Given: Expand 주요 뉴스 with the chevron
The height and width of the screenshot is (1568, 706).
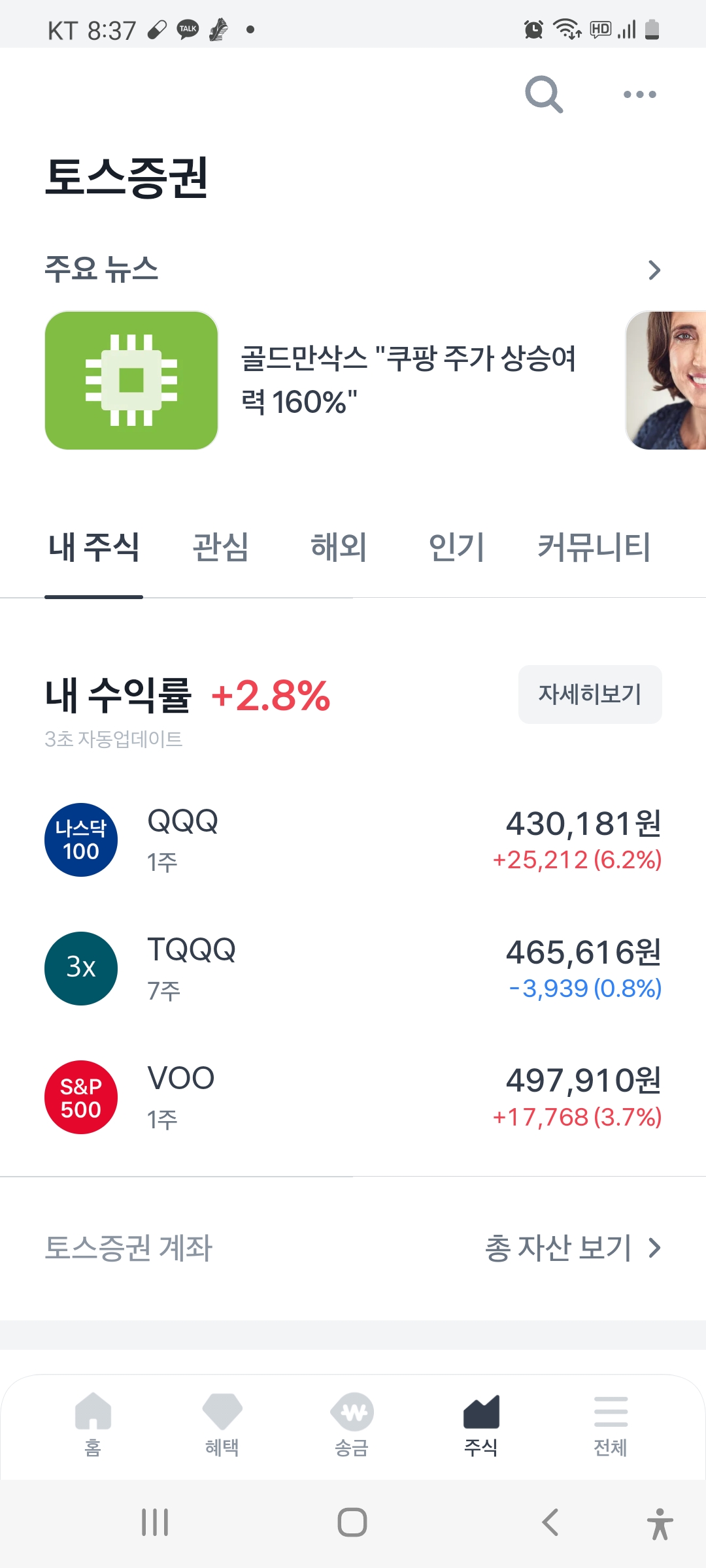Looking at the screenshot, I should pos(654,270).
